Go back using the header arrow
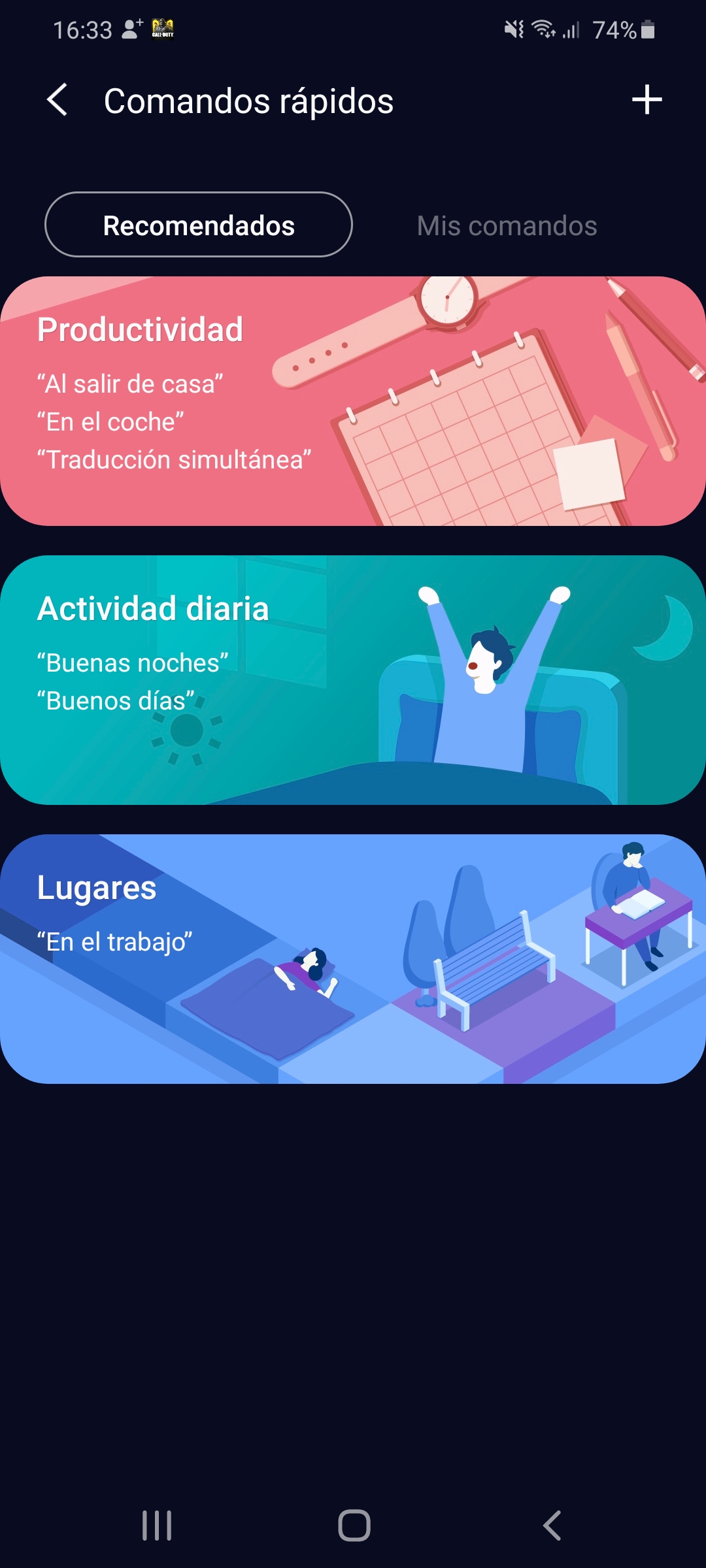Screen dimensions: 706x1568 click(x=58, y=100)
